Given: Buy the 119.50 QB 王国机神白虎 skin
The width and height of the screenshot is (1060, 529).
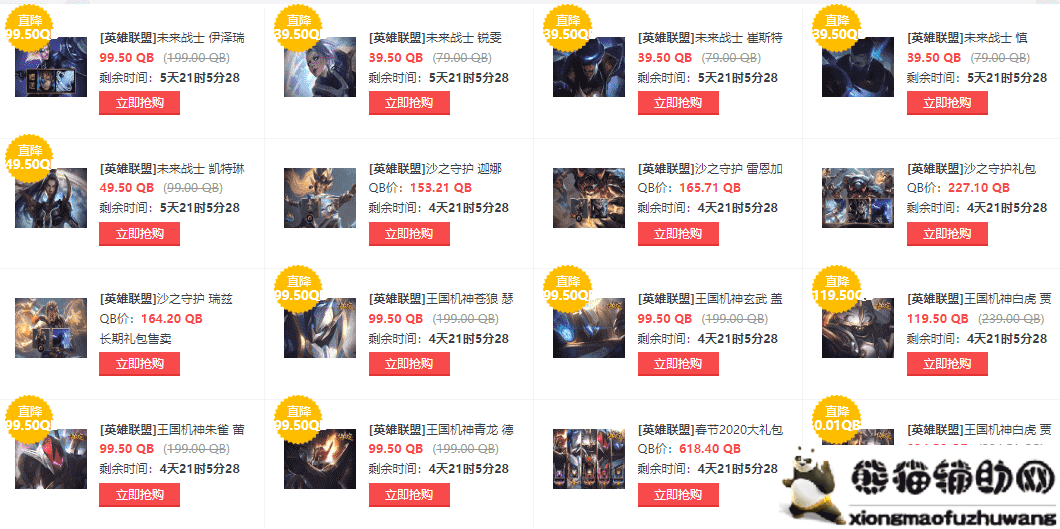Looking at the screenshot, I should pos(947,364).
